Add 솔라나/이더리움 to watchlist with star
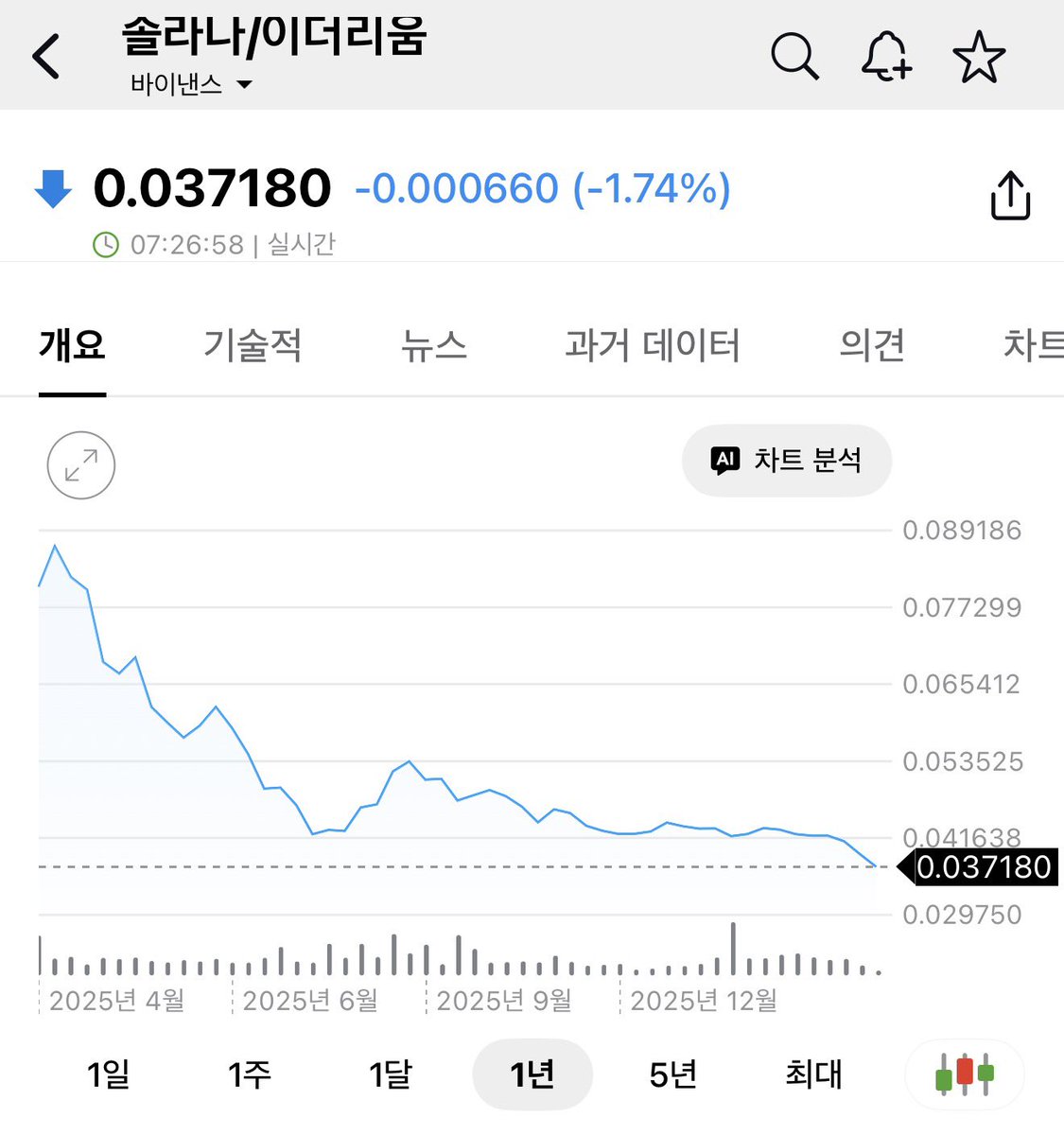Screen dimensions: 1064x1135 979,57
